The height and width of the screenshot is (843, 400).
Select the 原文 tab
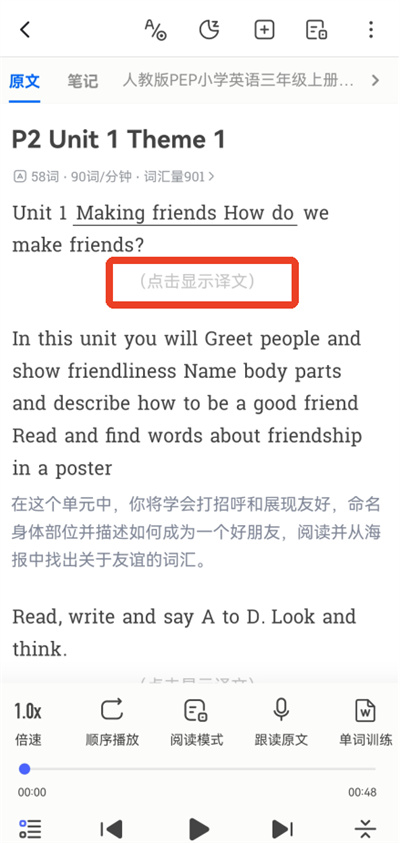tap(24, 81)
